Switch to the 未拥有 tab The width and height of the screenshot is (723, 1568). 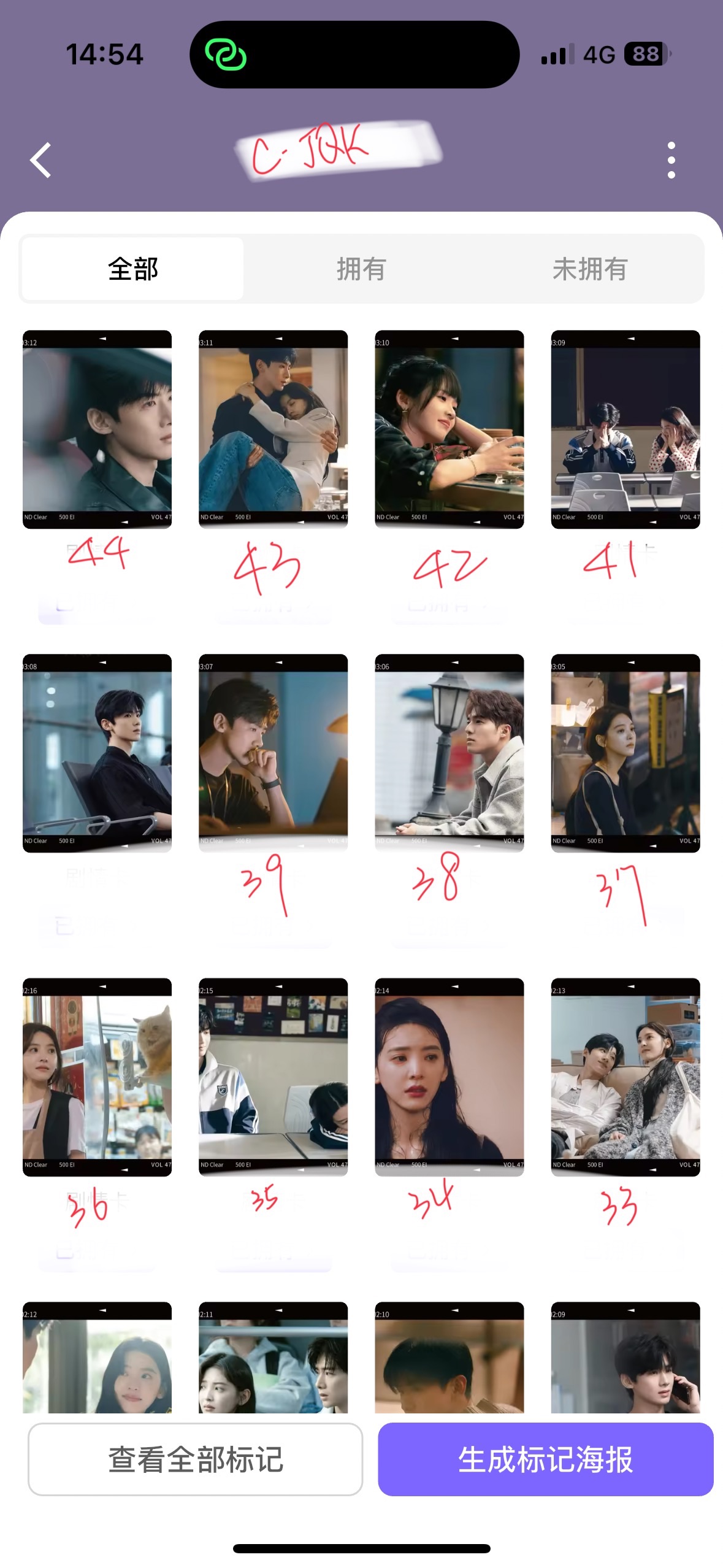(x=589, y=269)
